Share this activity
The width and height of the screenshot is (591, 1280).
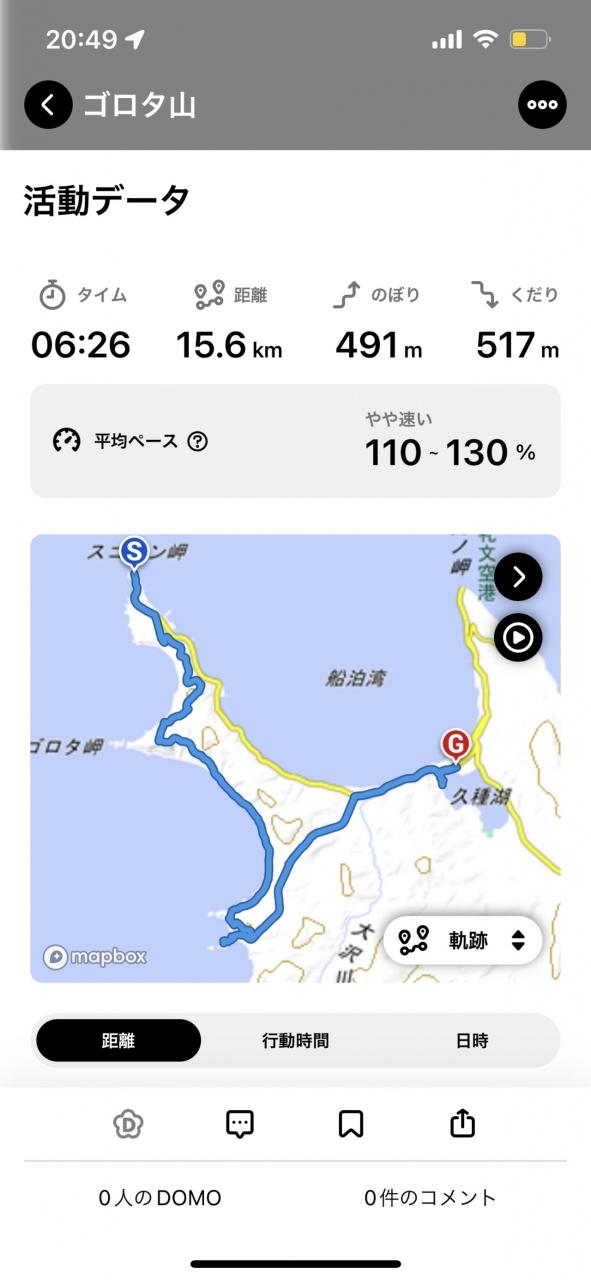point(462,1124)
